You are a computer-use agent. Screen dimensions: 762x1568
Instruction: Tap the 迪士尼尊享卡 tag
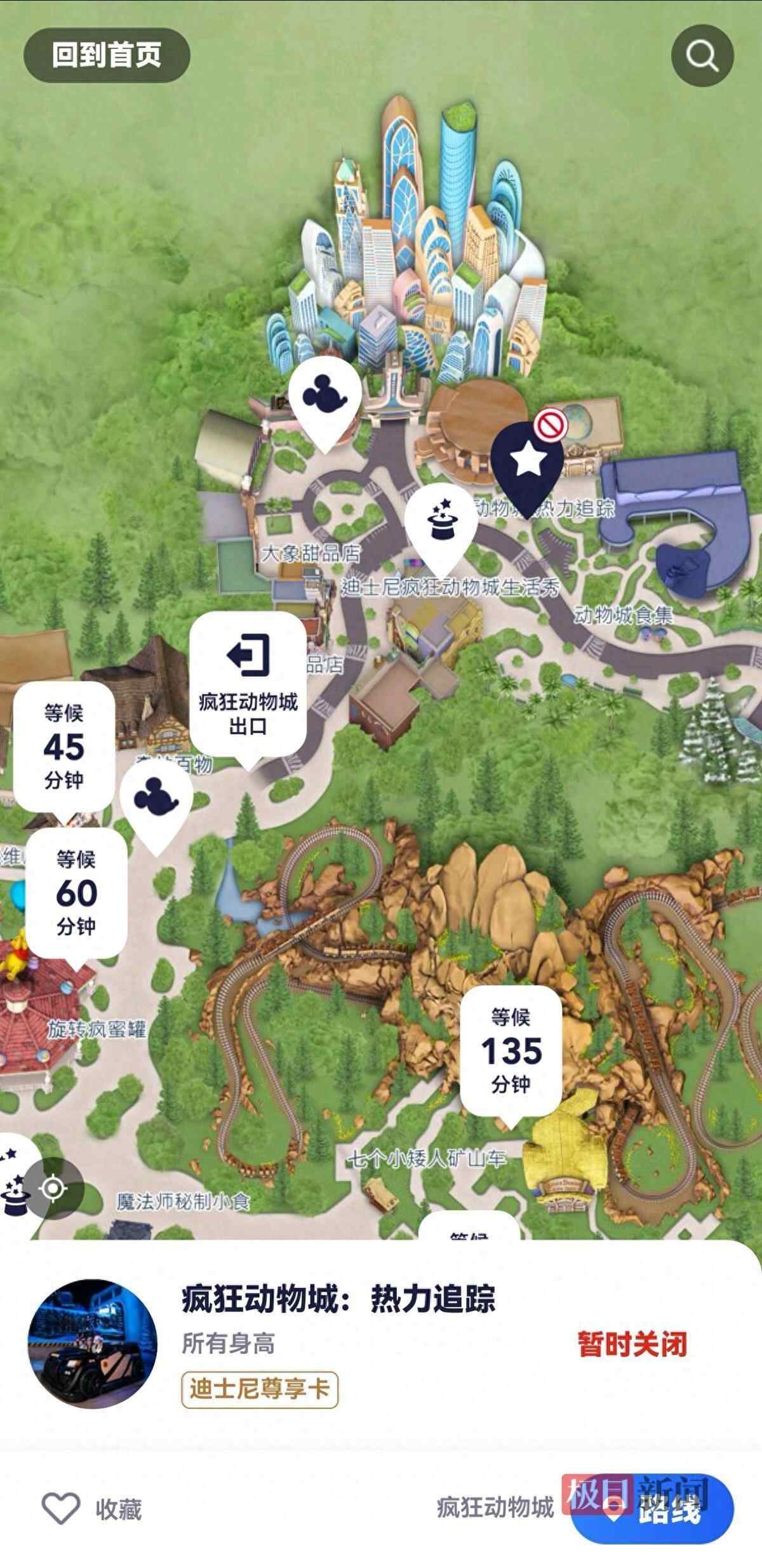tap(260, 1390)
